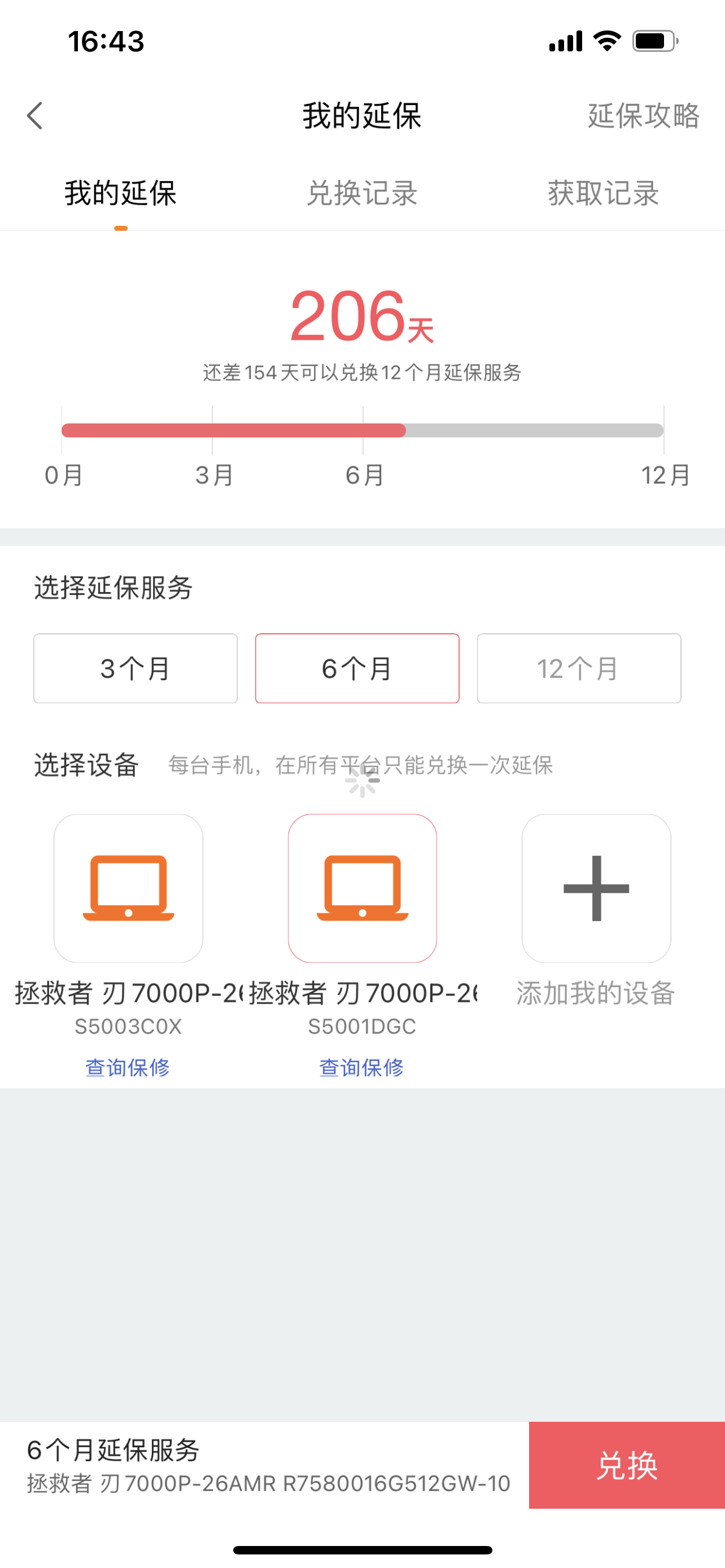Open 查询保修 under device S5001DGC

[361, 1067]
